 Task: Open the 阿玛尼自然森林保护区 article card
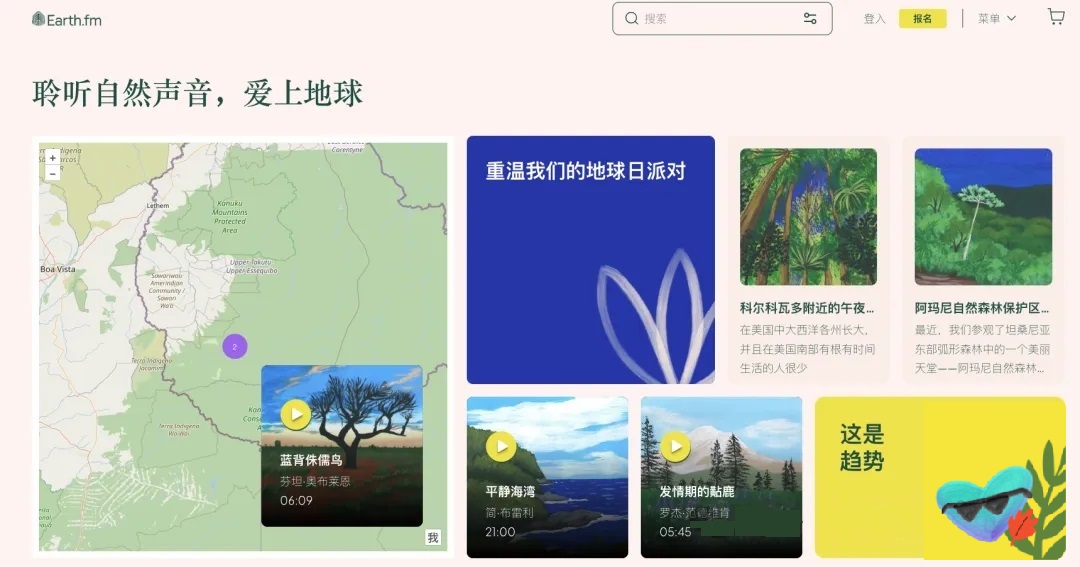983,260
